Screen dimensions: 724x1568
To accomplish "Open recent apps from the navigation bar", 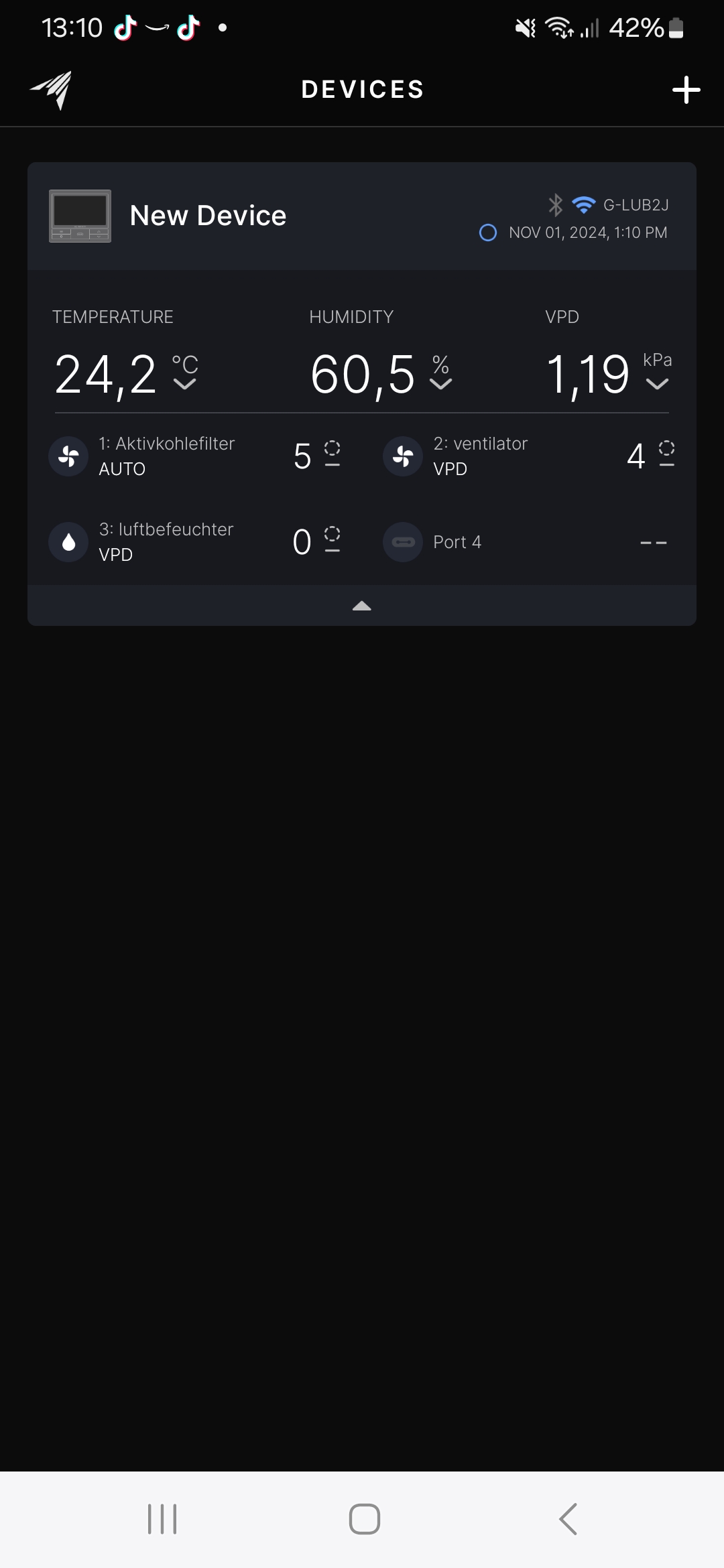I will pyautogui.click(x=162, y=1518).
